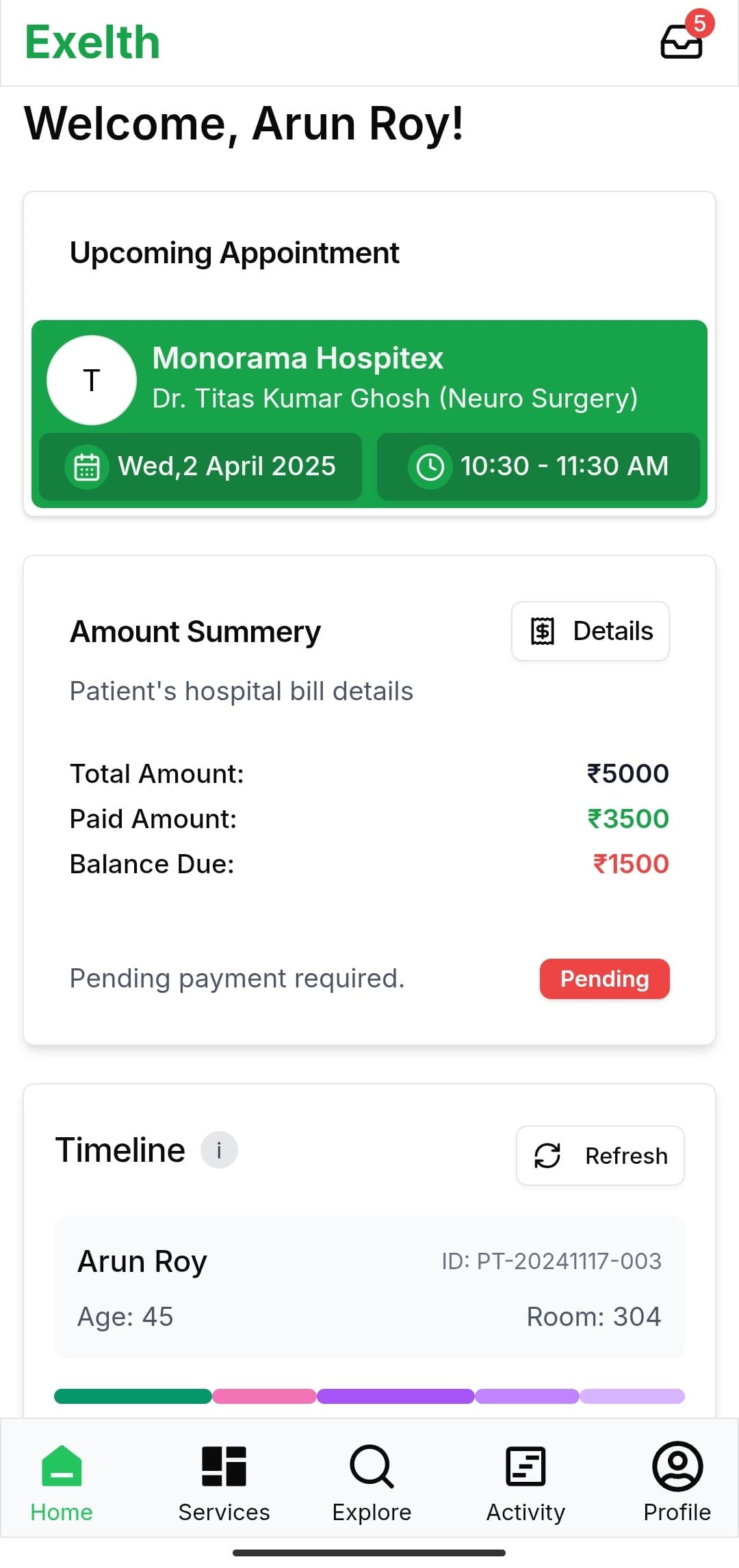This screenshot has height=1568, width=739.
Task: Tap the Pending payment badge
Action: tap(604, 979)
